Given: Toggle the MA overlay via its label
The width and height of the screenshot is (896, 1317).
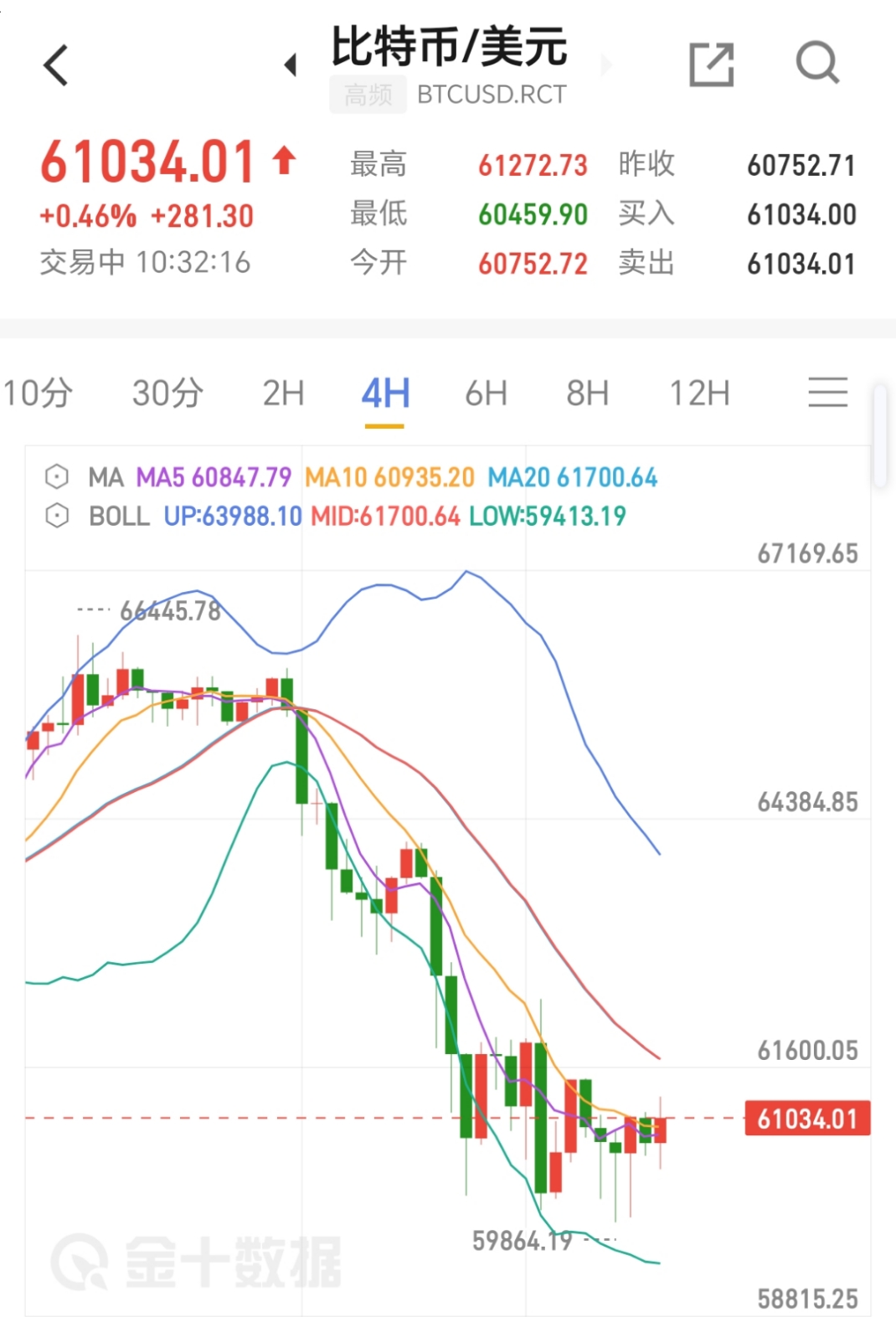Looking at the screenshot, I should click(x=108, y=476).
